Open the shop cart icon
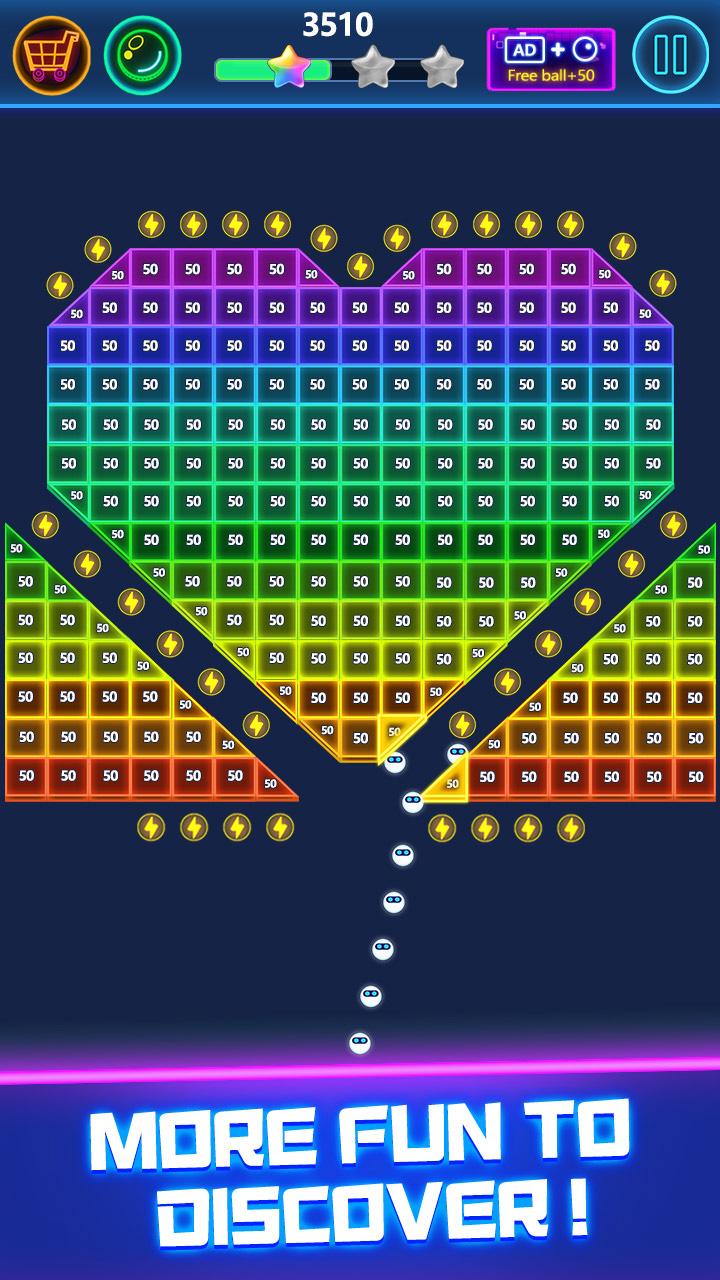This screenshot has height=1280, width=720. [x=51, y=56]
